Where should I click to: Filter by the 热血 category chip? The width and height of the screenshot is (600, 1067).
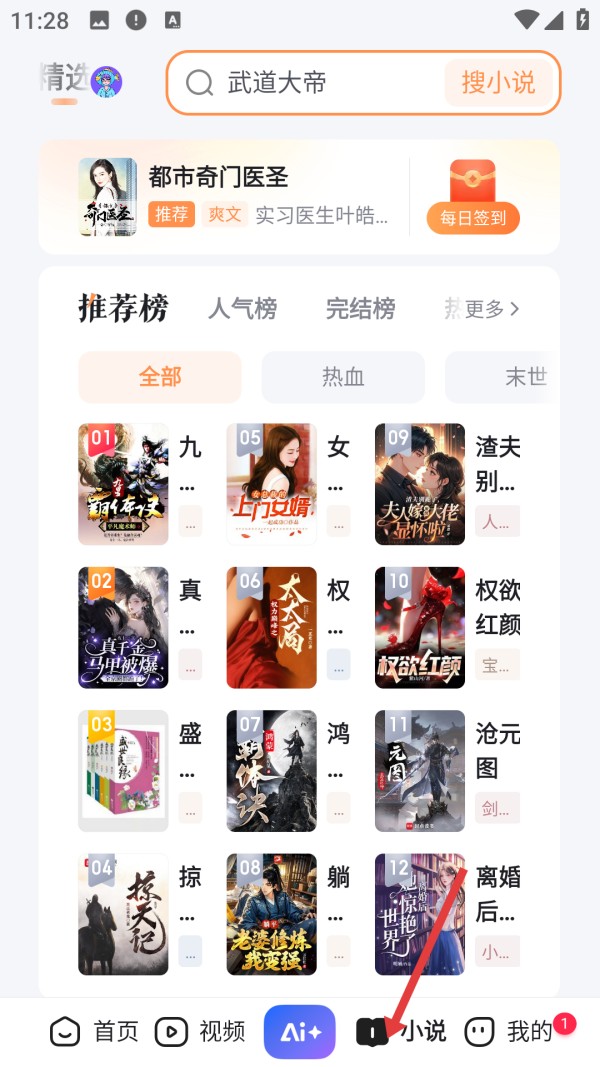tap(343, 377)
